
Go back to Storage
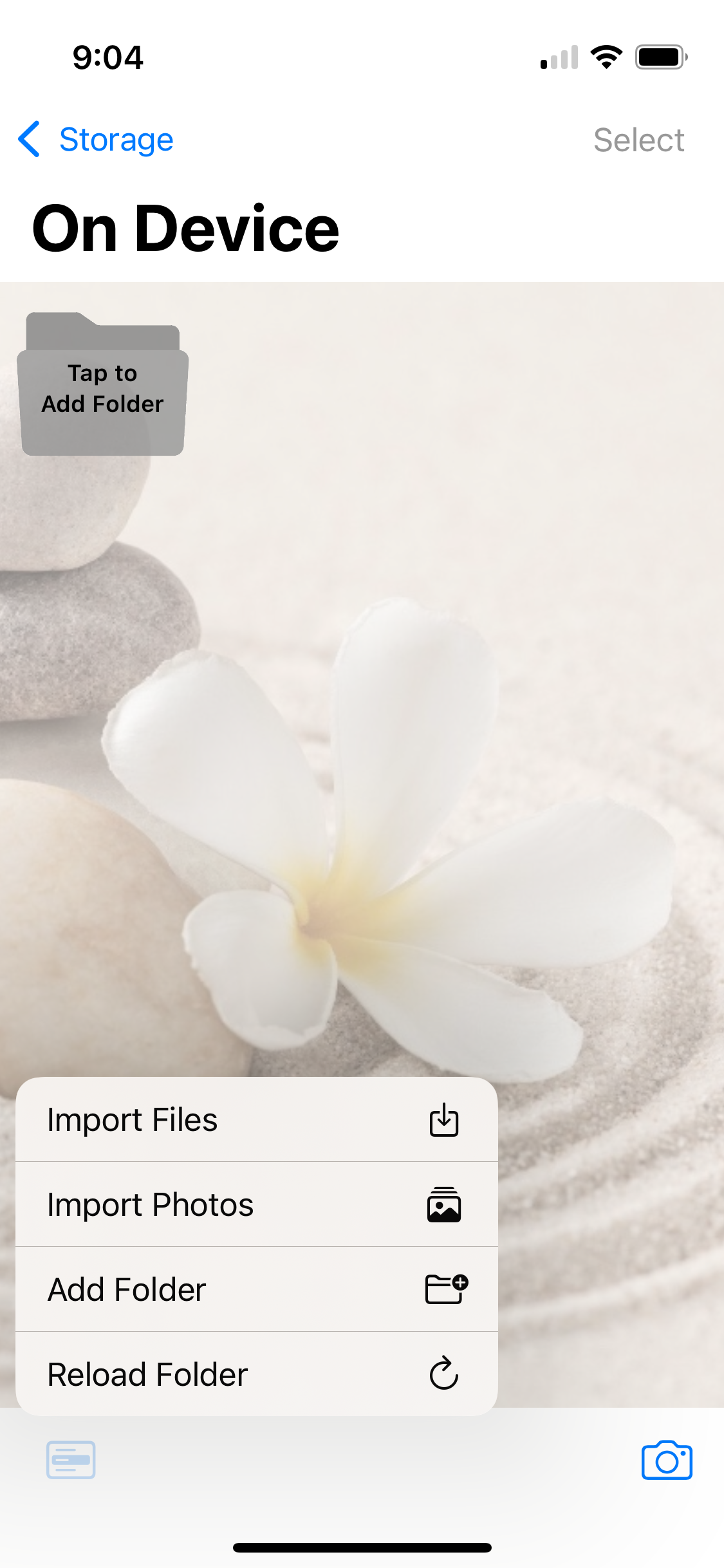pos(97,140)
